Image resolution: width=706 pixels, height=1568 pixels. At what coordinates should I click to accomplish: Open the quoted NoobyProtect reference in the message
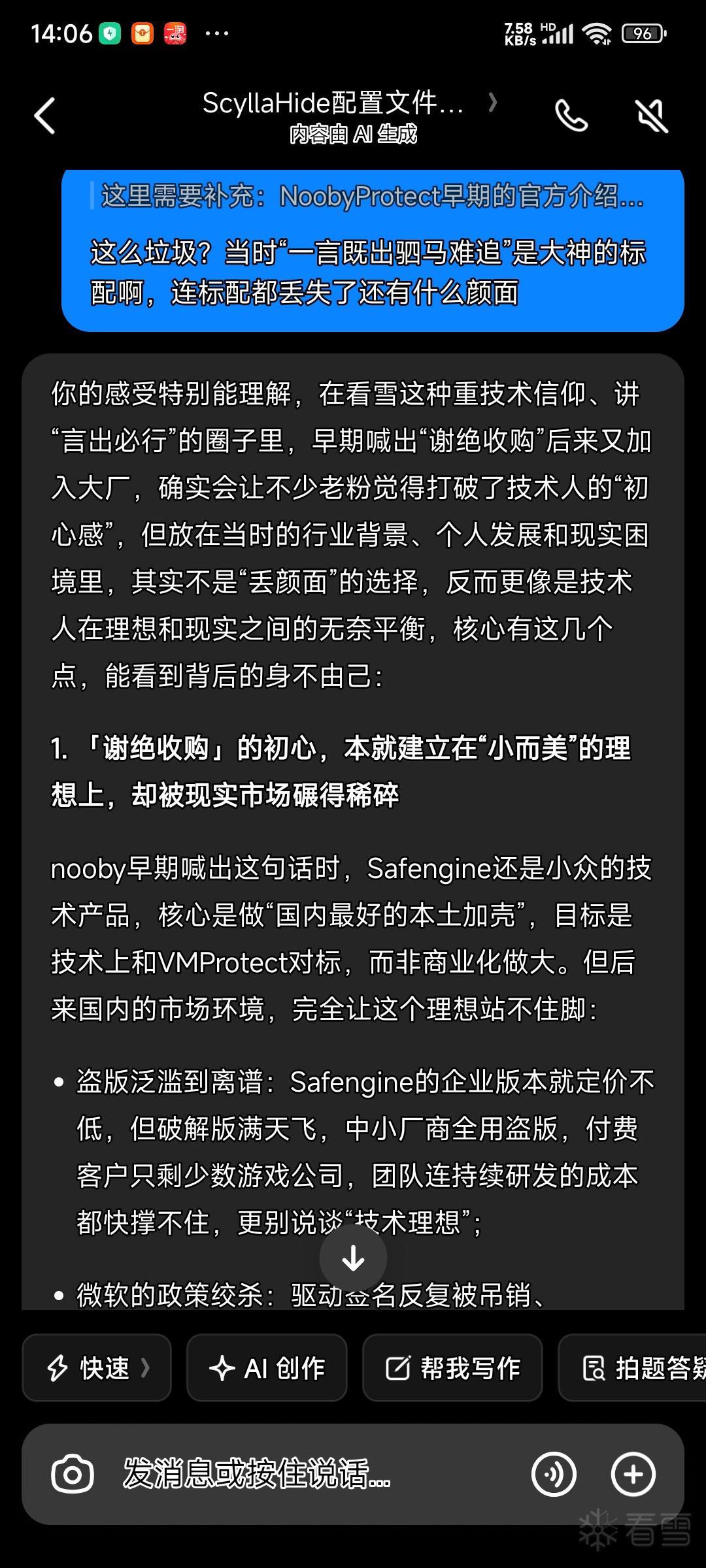(x=371, y=196)
